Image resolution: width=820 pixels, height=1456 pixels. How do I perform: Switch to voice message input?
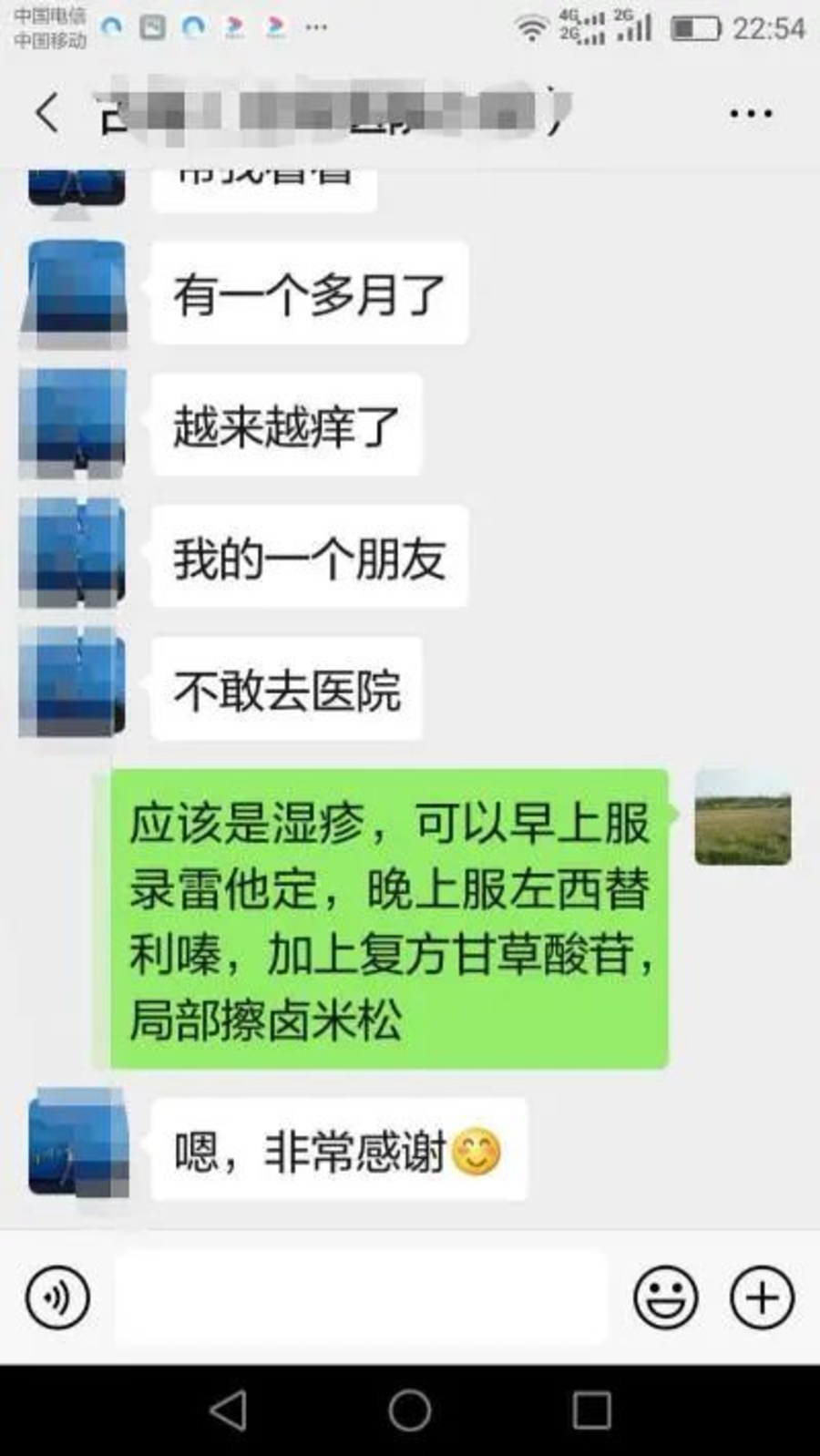[58, 1297]
